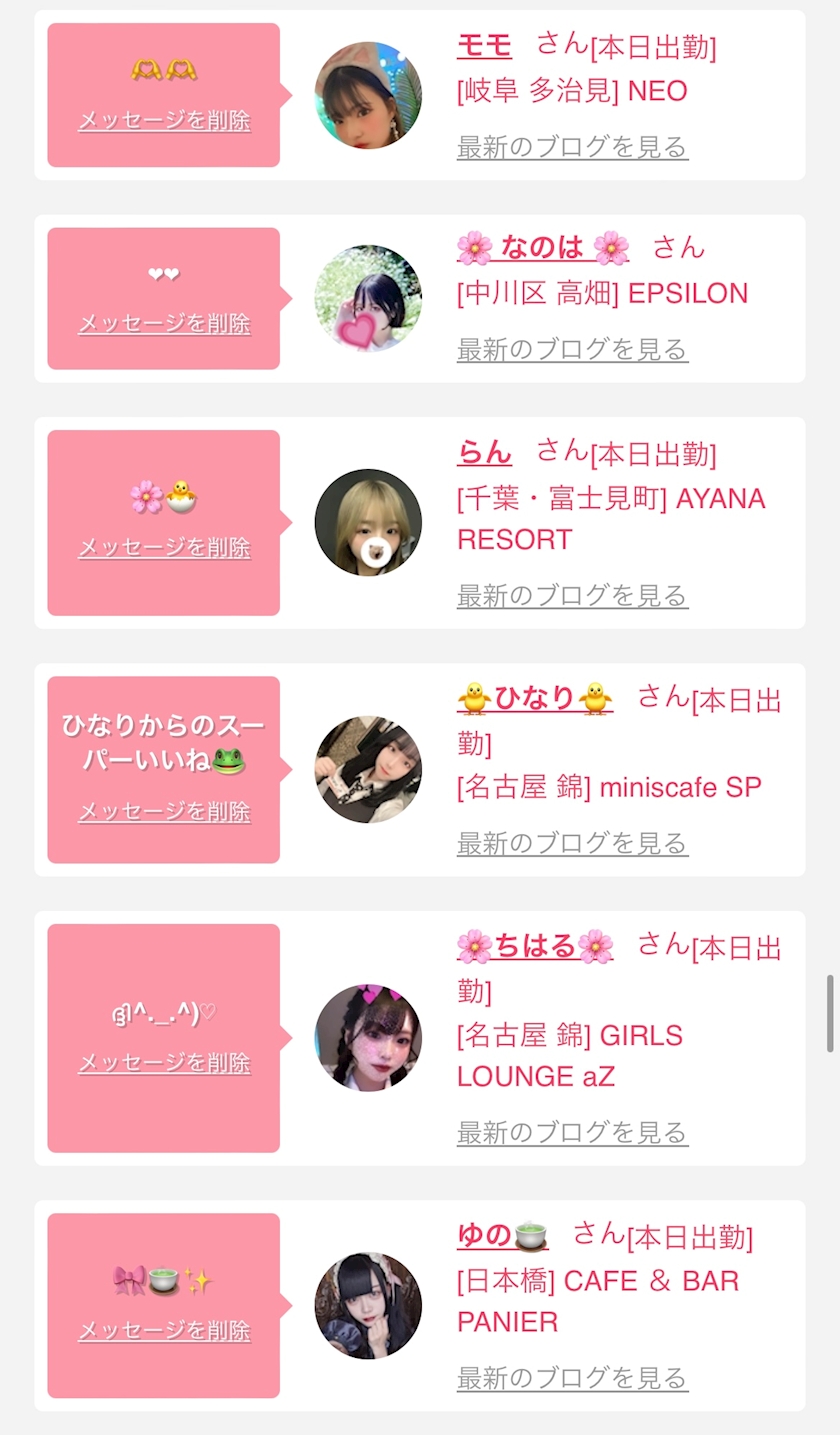The width and height of the screenshot is (840, 1435).
Task: Delete the message sent to らん
Action: [164, 548]
